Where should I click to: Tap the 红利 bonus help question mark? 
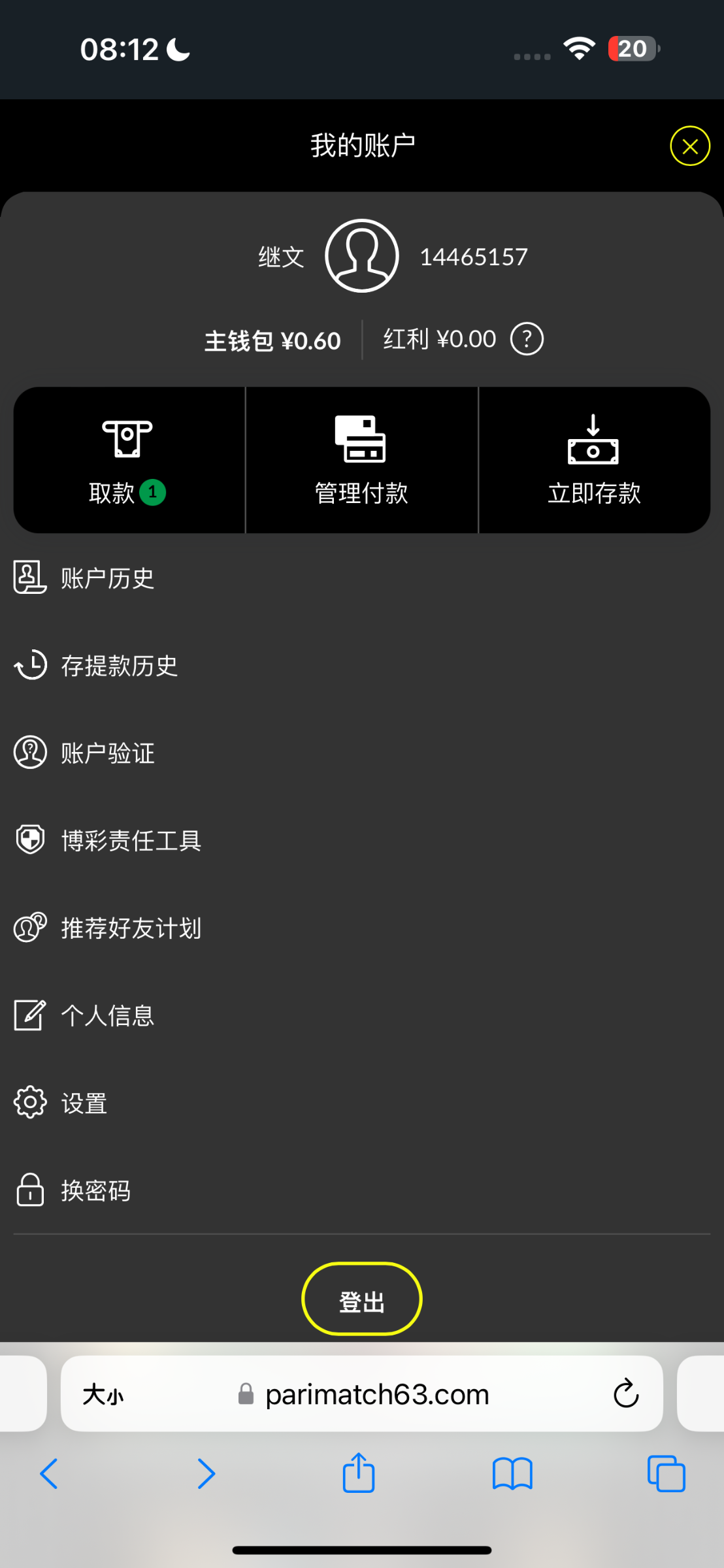(x=526, y=338)
